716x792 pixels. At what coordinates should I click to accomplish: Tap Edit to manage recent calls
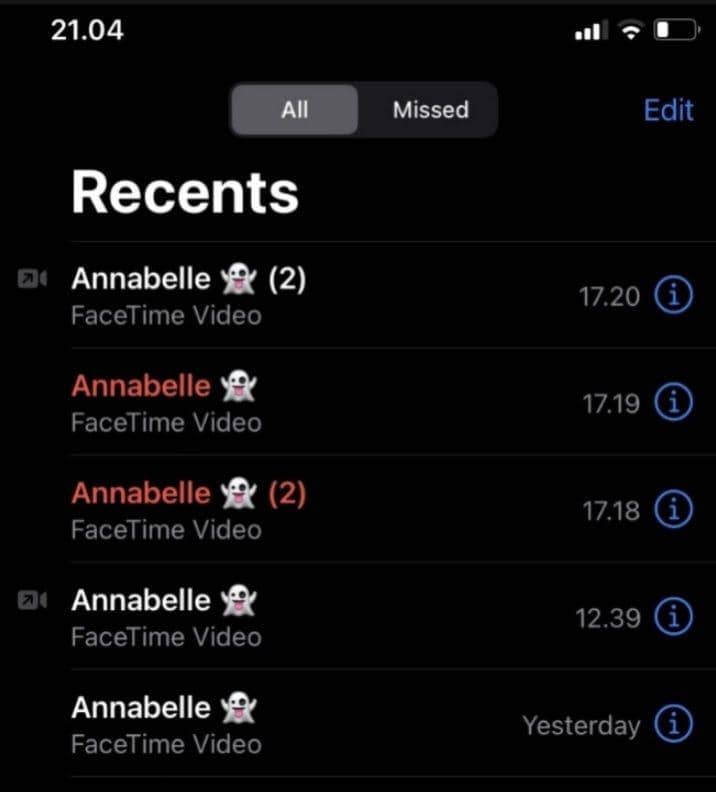click(668, 110)
